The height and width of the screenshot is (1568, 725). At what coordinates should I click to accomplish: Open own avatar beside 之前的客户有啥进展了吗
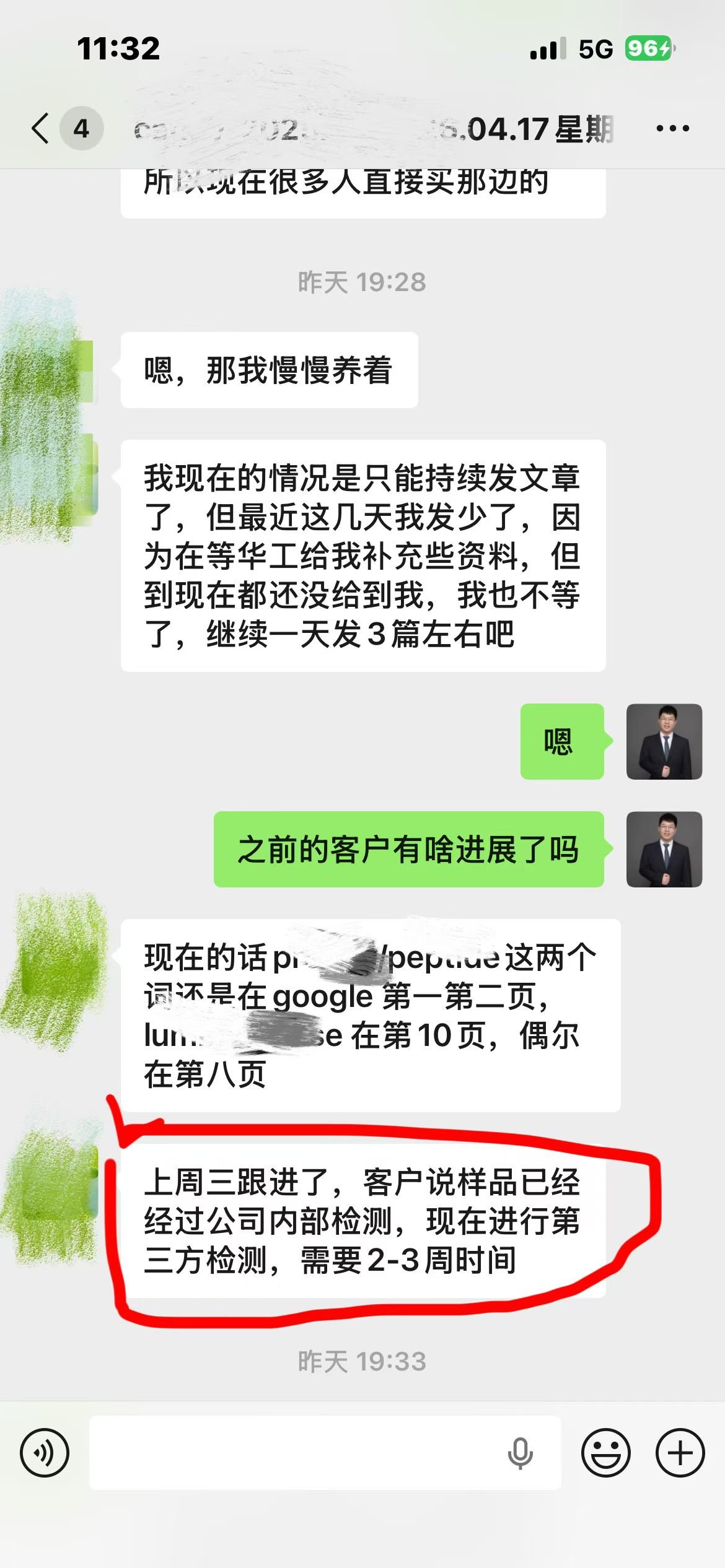pyautogui.click(x=664, y=849)
